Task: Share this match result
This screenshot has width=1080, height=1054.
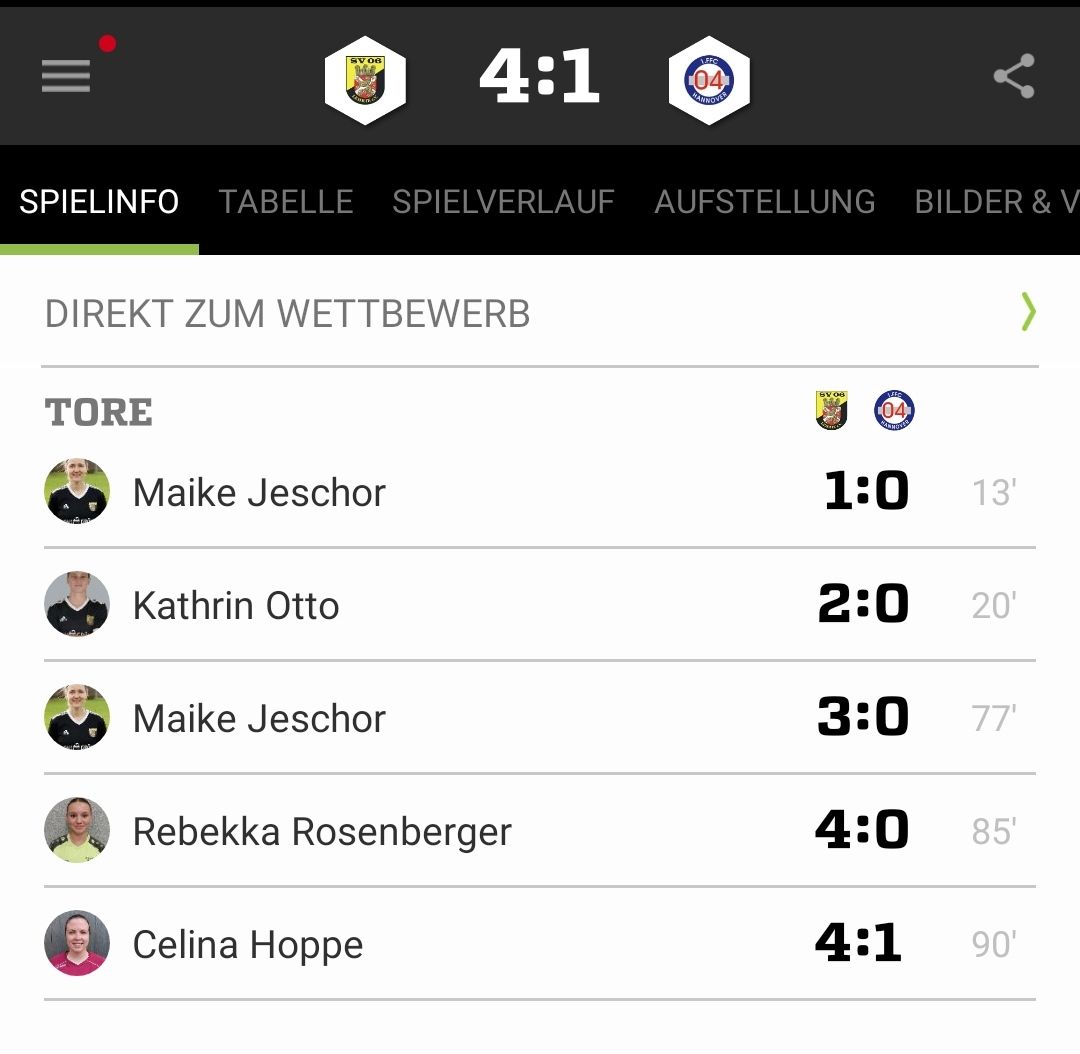Action: [1013, 77]
